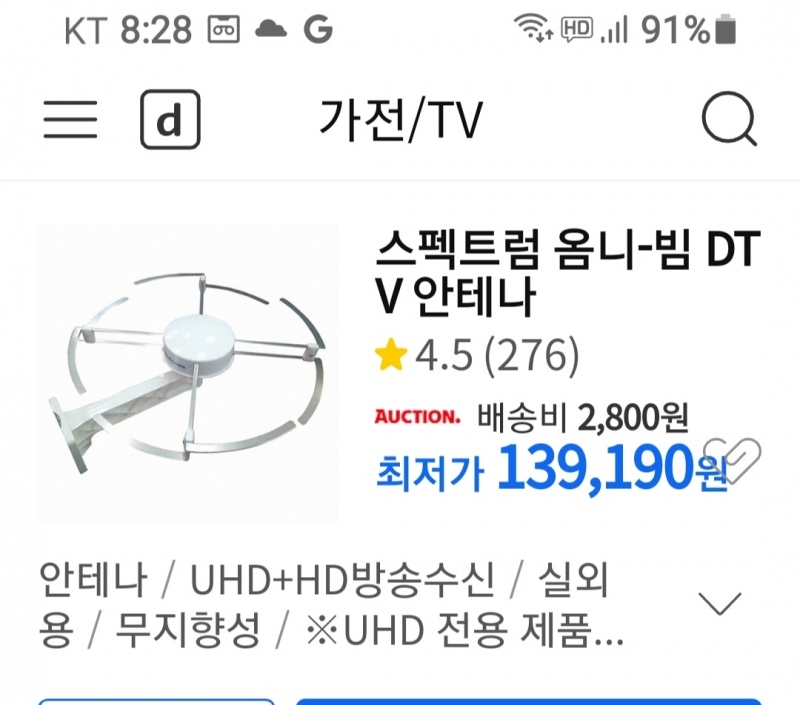Open the 4.5 star reviews
Image resolution: width=800 pixels, height=705 pixels.
click(477, 354)
